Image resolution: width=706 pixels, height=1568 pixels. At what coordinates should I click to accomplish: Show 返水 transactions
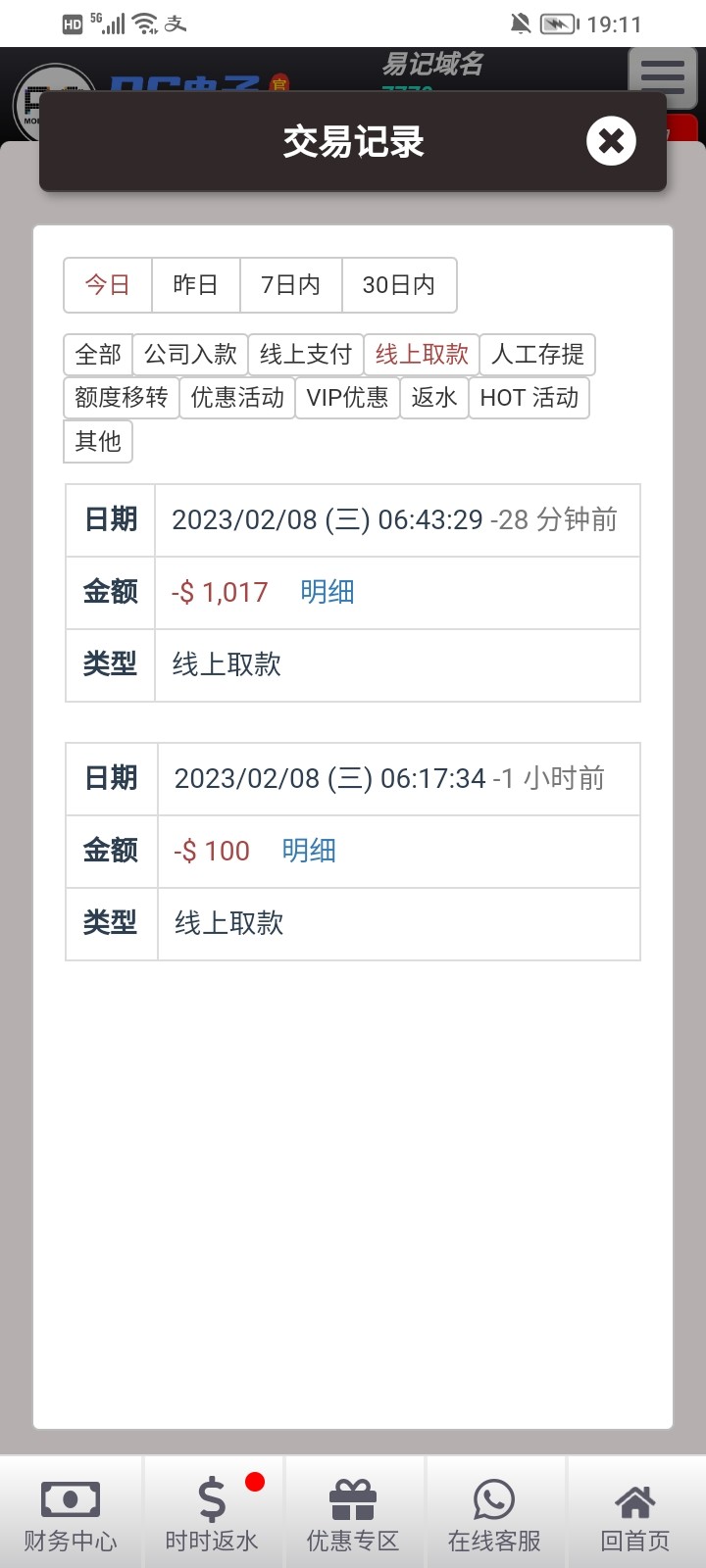coord(433,398)
